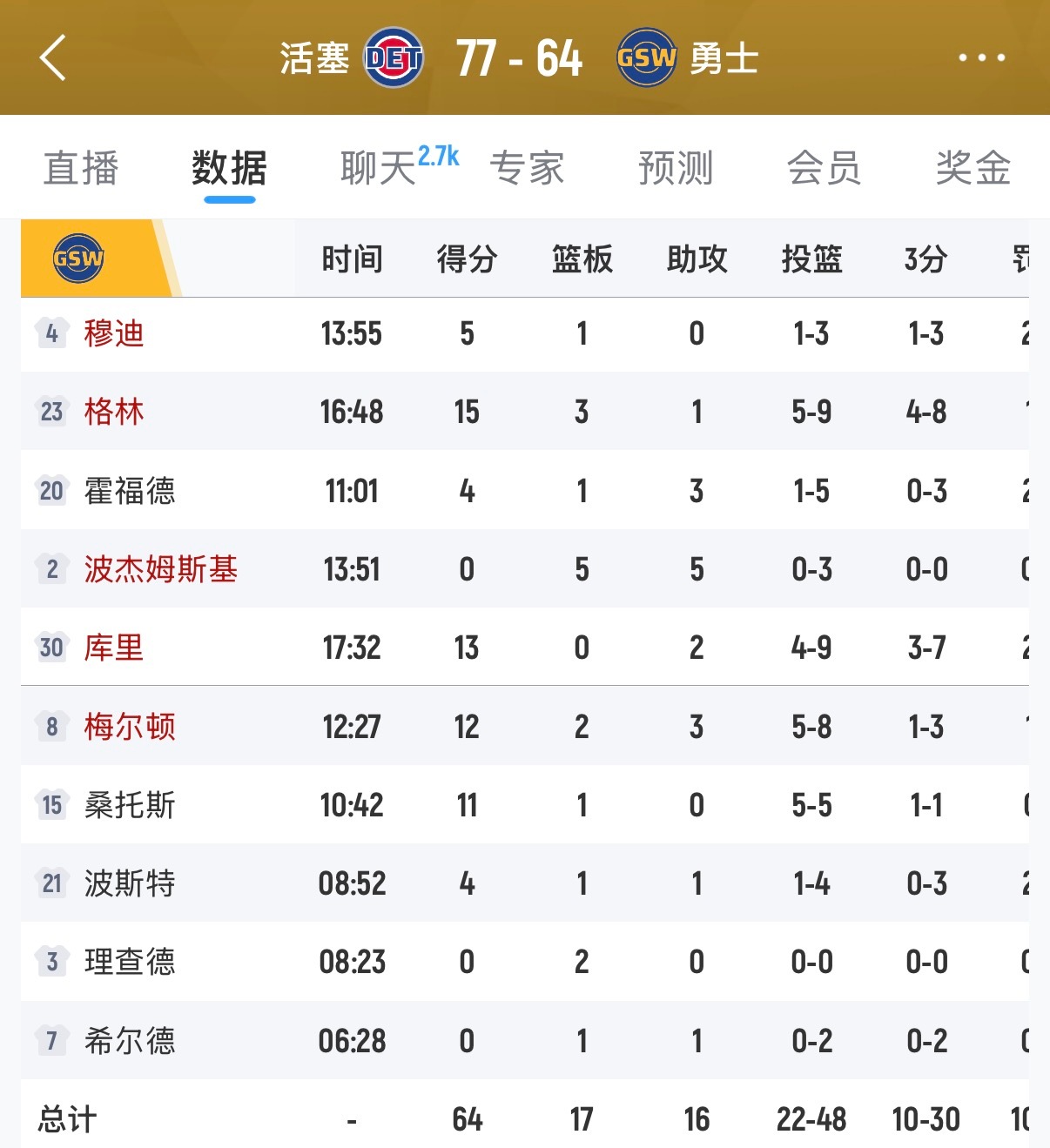1050x1148 pixels.
Task: Tap the 时间 column header
Action: pyautogui.click(x=352, y=258)
